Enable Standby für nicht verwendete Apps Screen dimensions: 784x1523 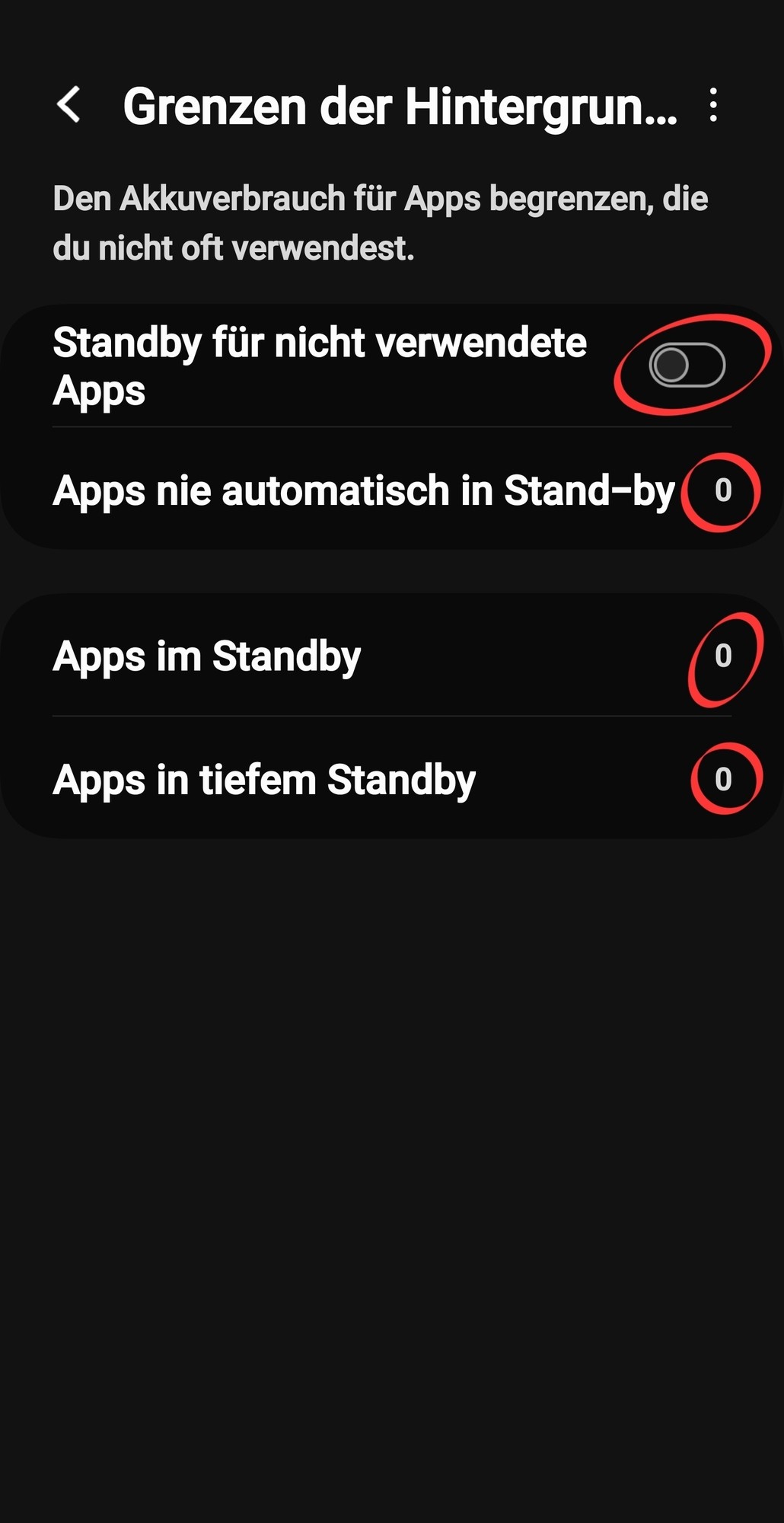[687, 365]
